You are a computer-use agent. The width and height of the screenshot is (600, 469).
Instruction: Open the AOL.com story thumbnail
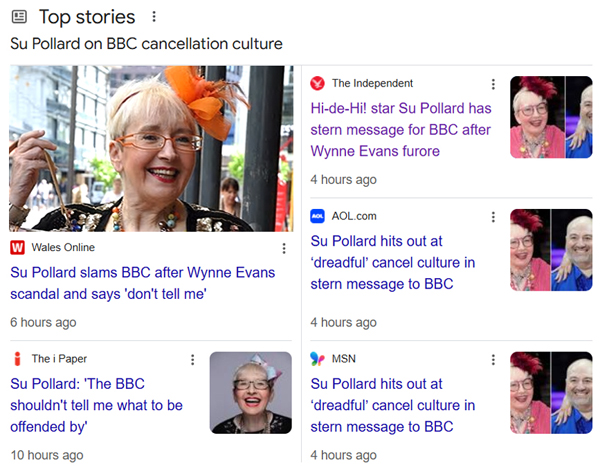(551, 250)
